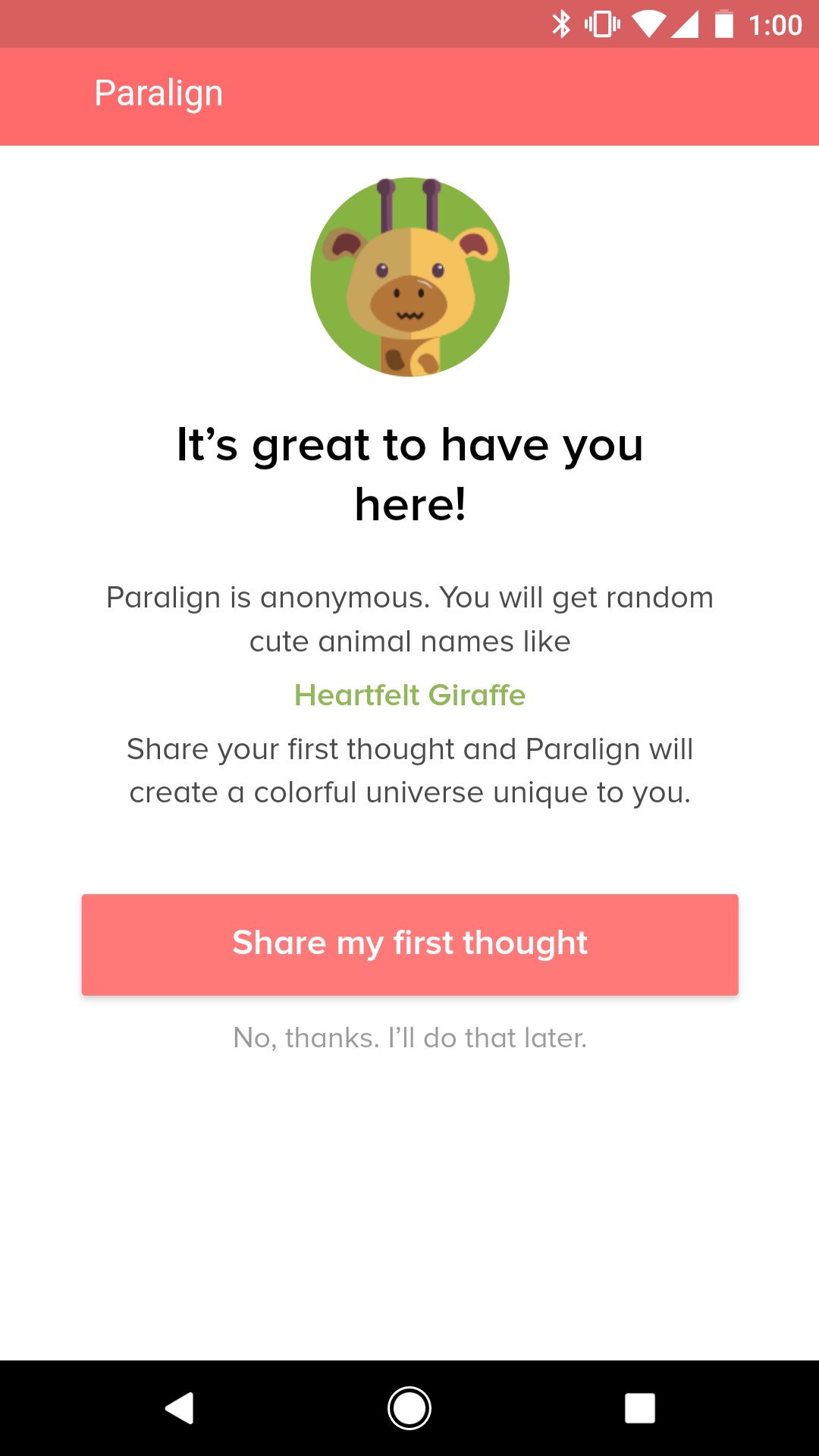The height and width of the screenshot is (1456, 819).
Task: Tap the cellular signal strength icon
Action: tap(684, 24)
